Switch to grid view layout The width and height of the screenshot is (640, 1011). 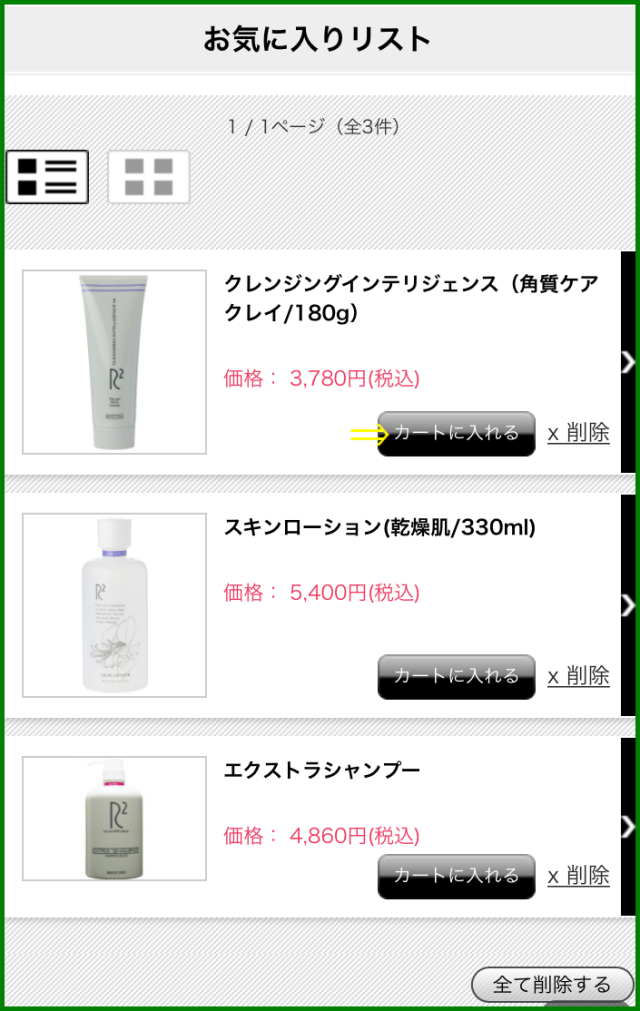tap(148, 177)
